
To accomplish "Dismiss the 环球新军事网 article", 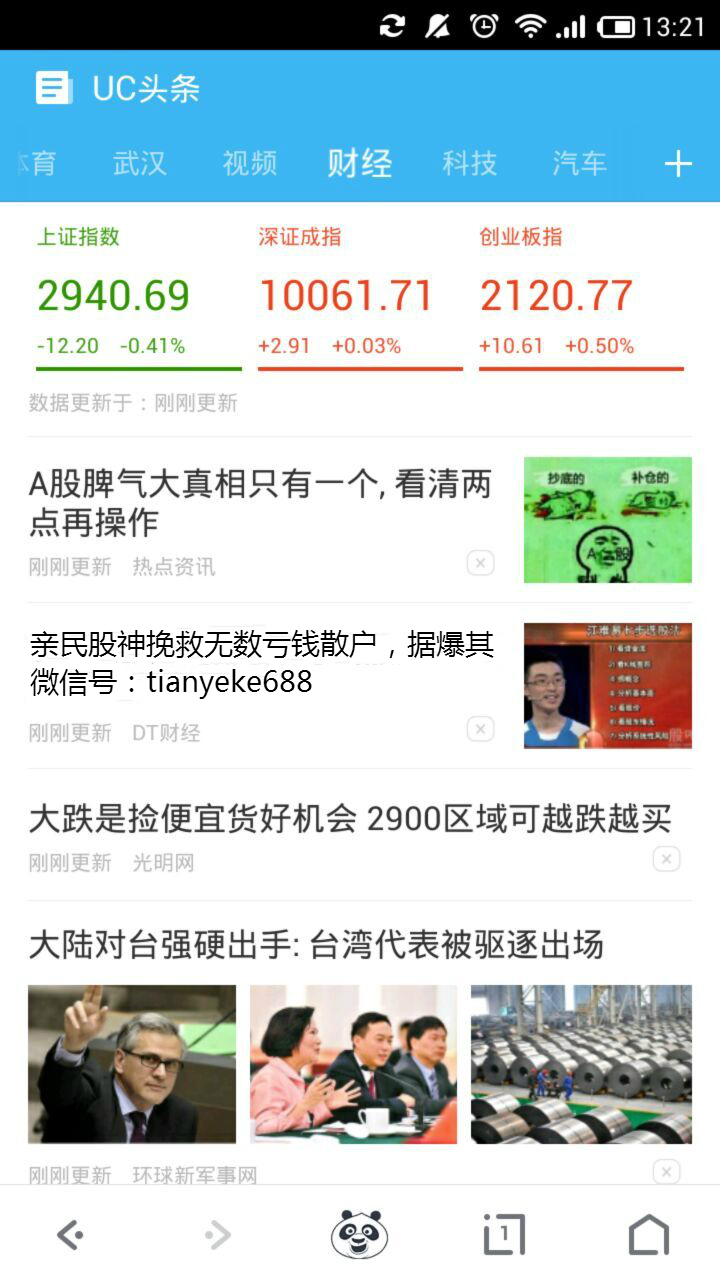I will [x=666, y=1172].
